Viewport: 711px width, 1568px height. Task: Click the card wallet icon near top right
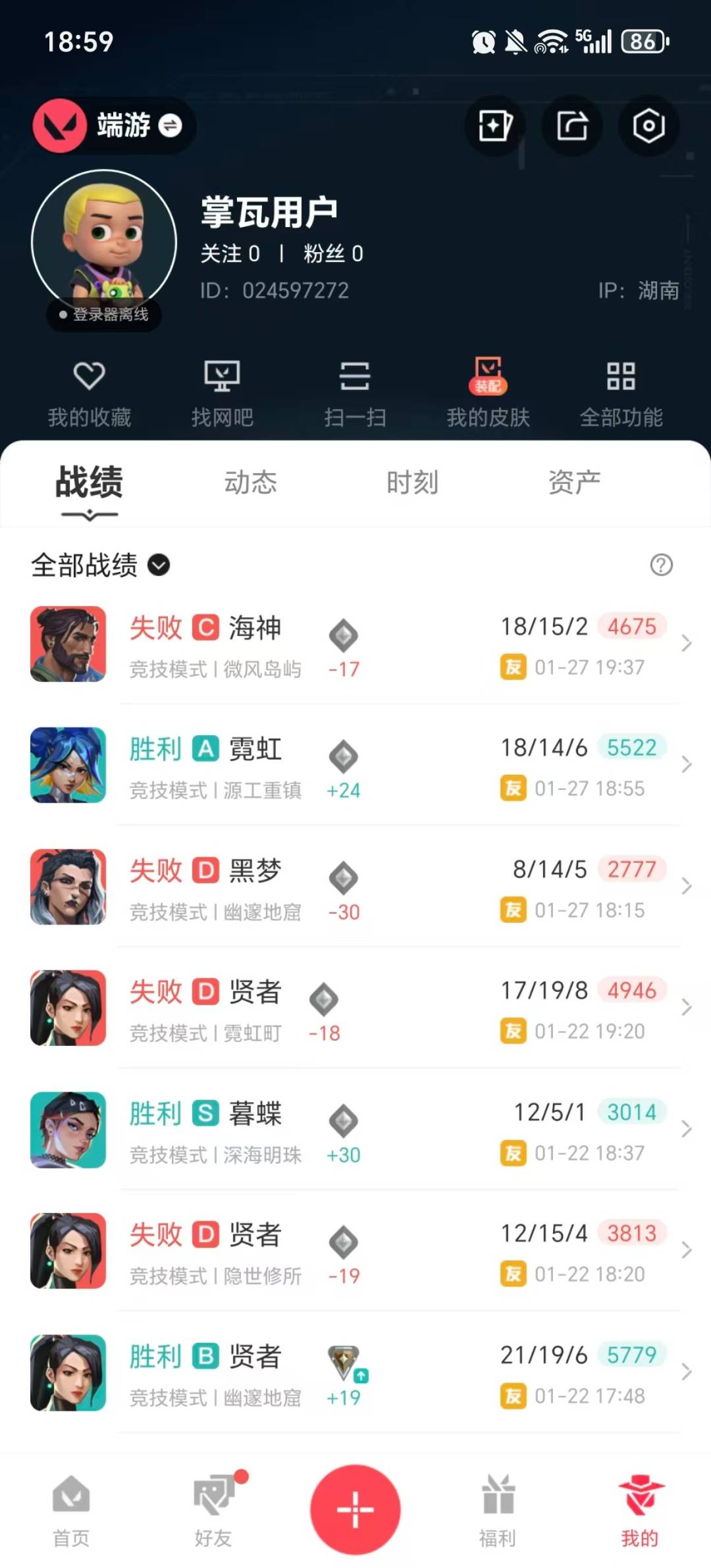[x=494, y=126]
